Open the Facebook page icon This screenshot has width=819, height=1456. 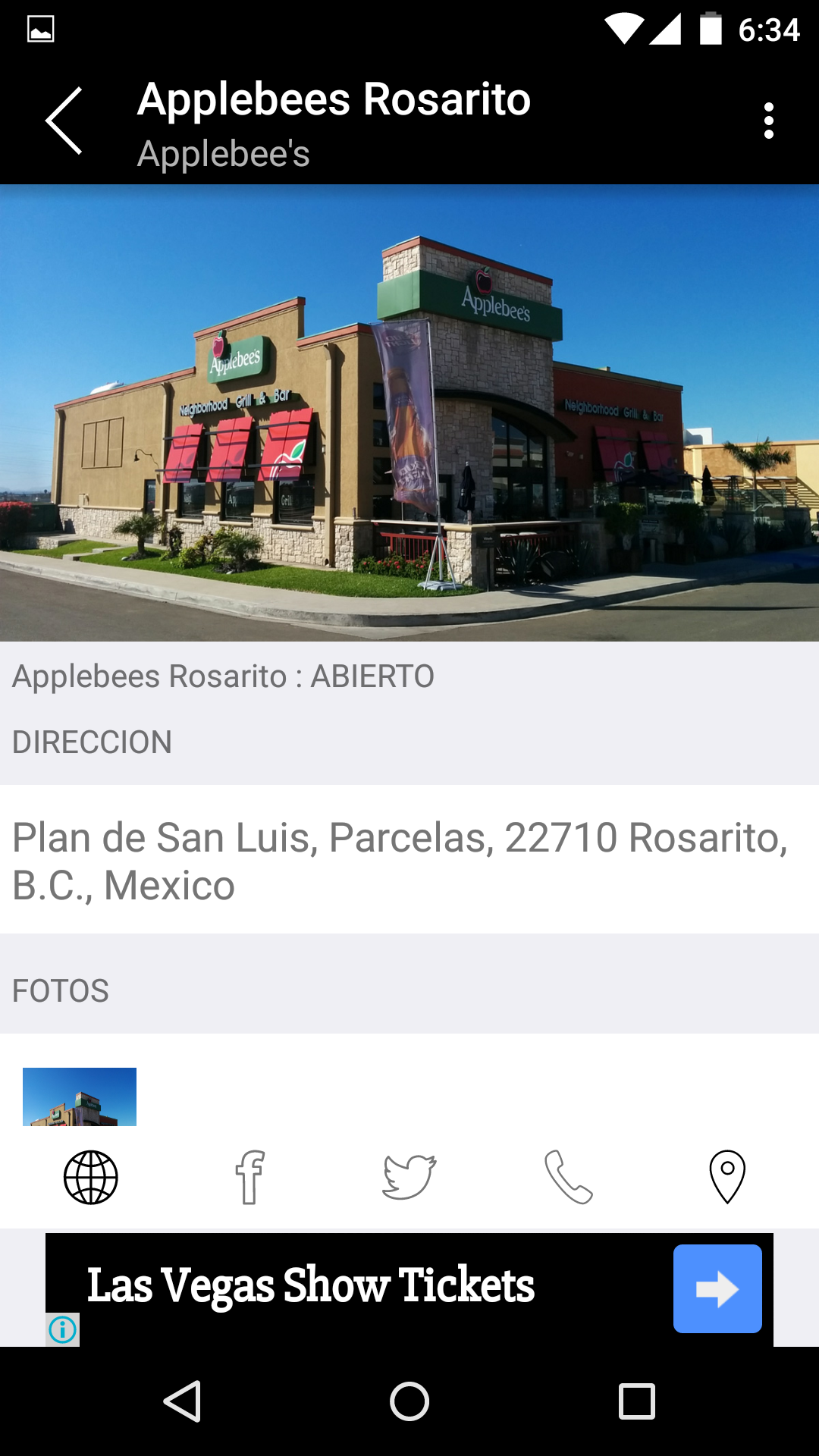click(249, 1177)
